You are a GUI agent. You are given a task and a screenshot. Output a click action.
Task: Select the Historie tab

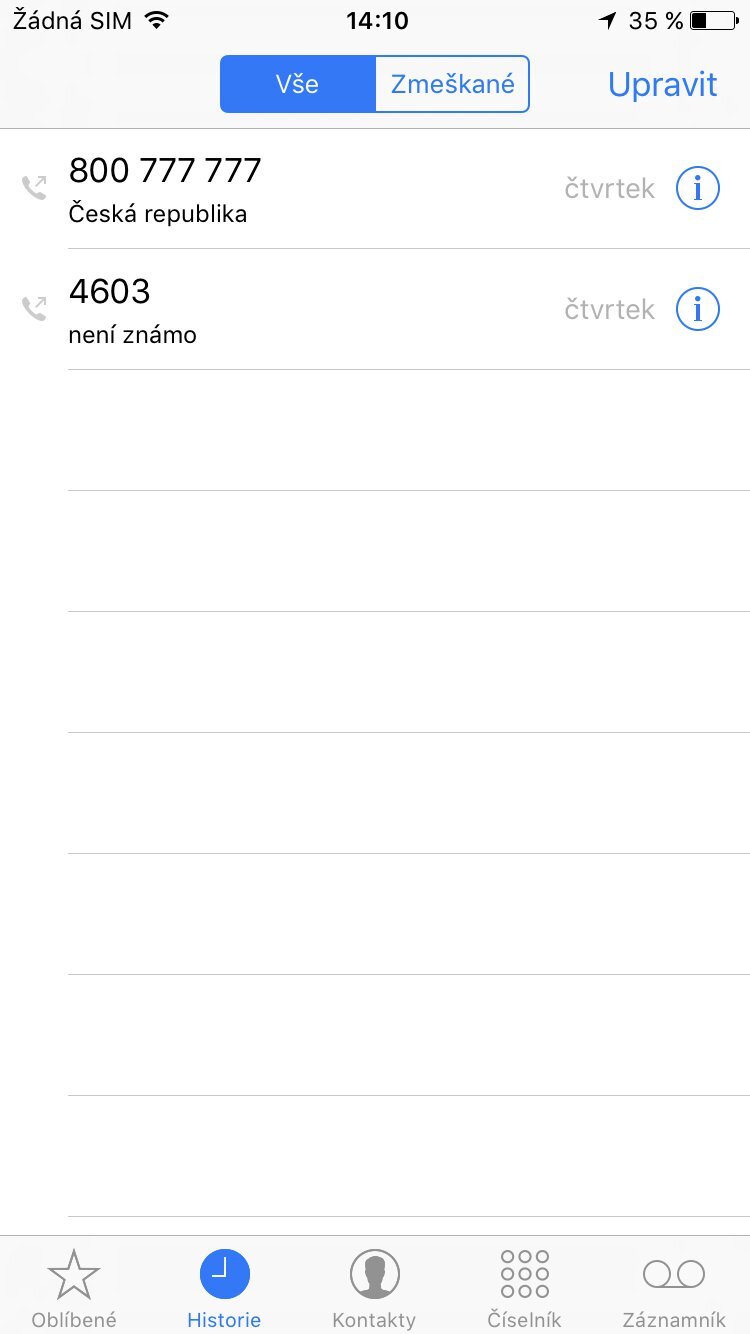point(224,1288)
